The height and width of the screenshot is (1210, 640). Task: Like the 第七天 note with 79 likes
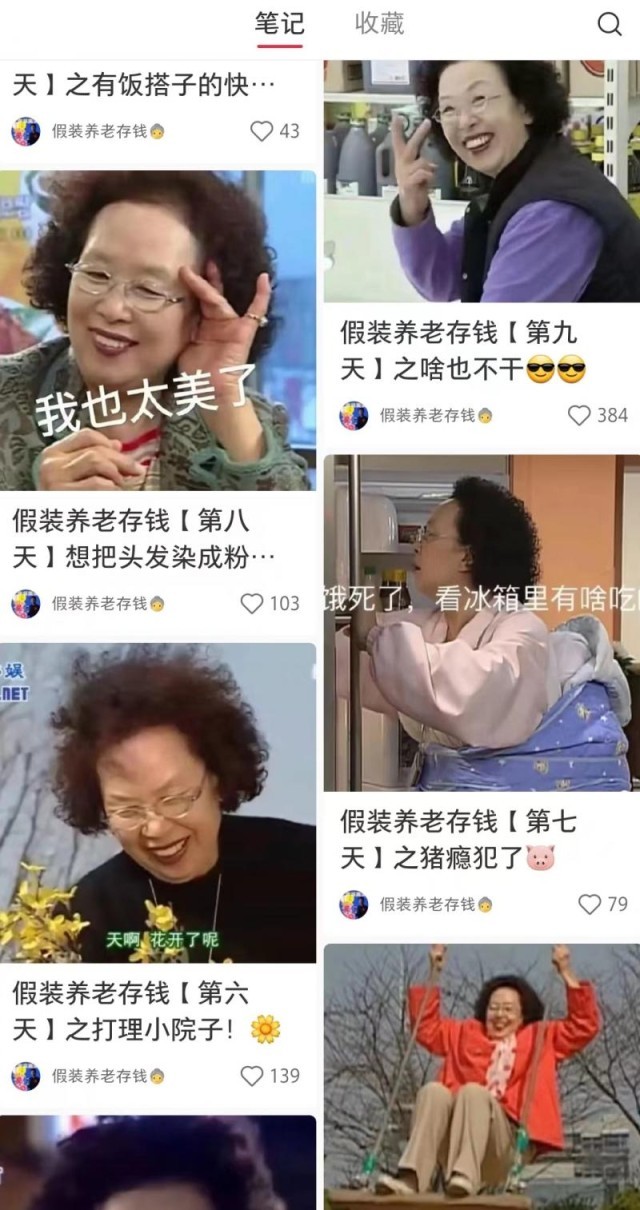590,904
